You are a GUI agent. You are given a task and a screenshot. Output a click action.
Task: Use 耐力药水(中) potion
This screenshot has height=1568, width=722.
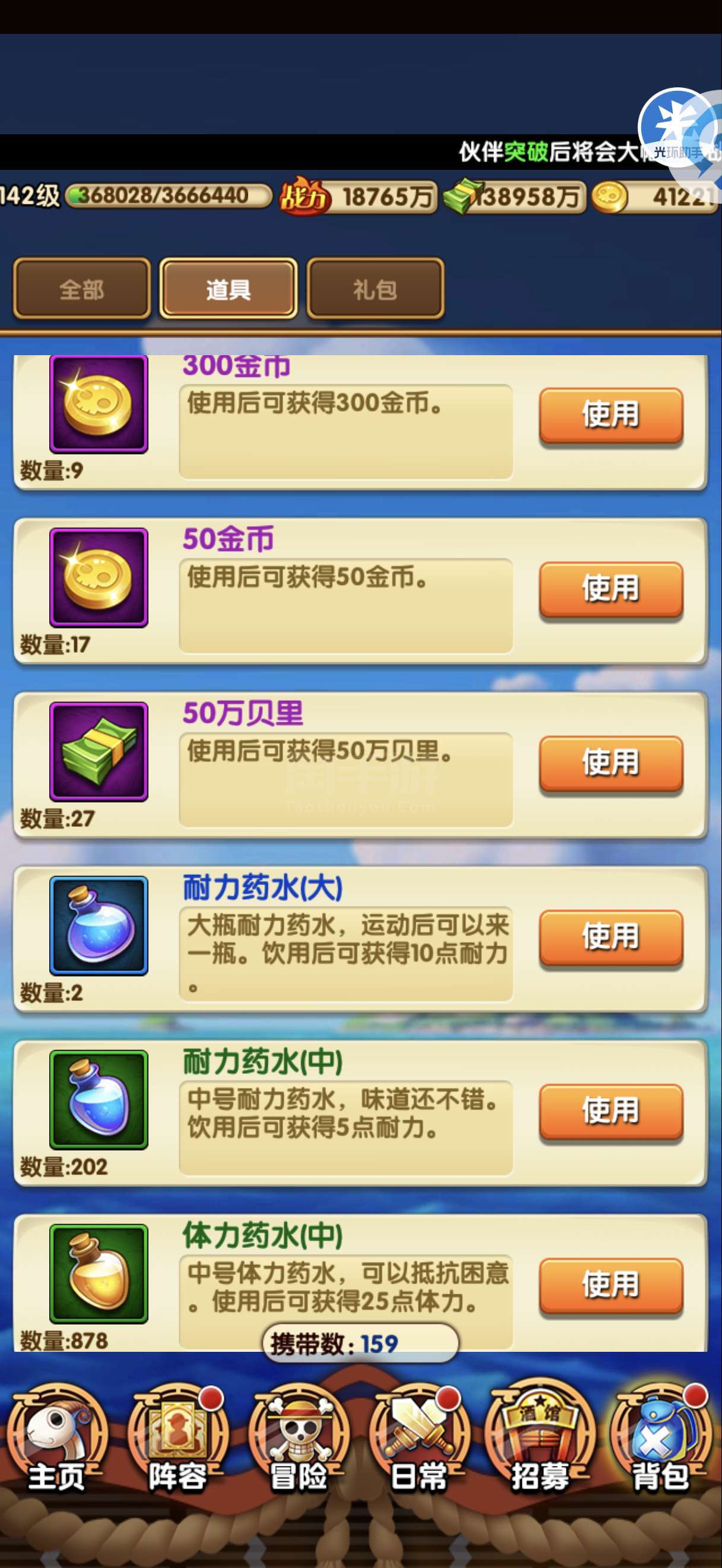point(611,1111)
